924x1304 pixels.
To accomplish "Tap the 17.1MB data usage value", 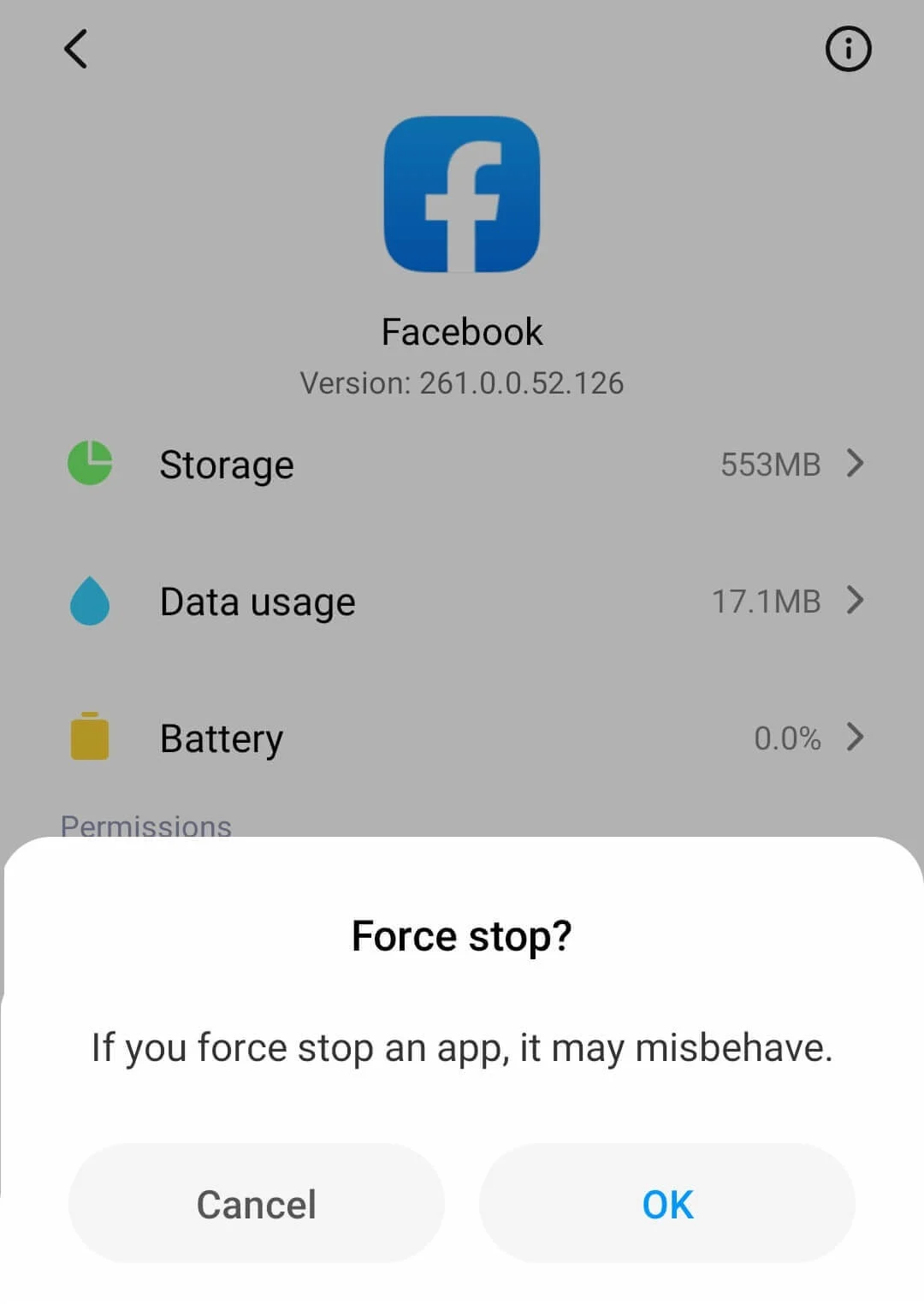I will [767, 602].
